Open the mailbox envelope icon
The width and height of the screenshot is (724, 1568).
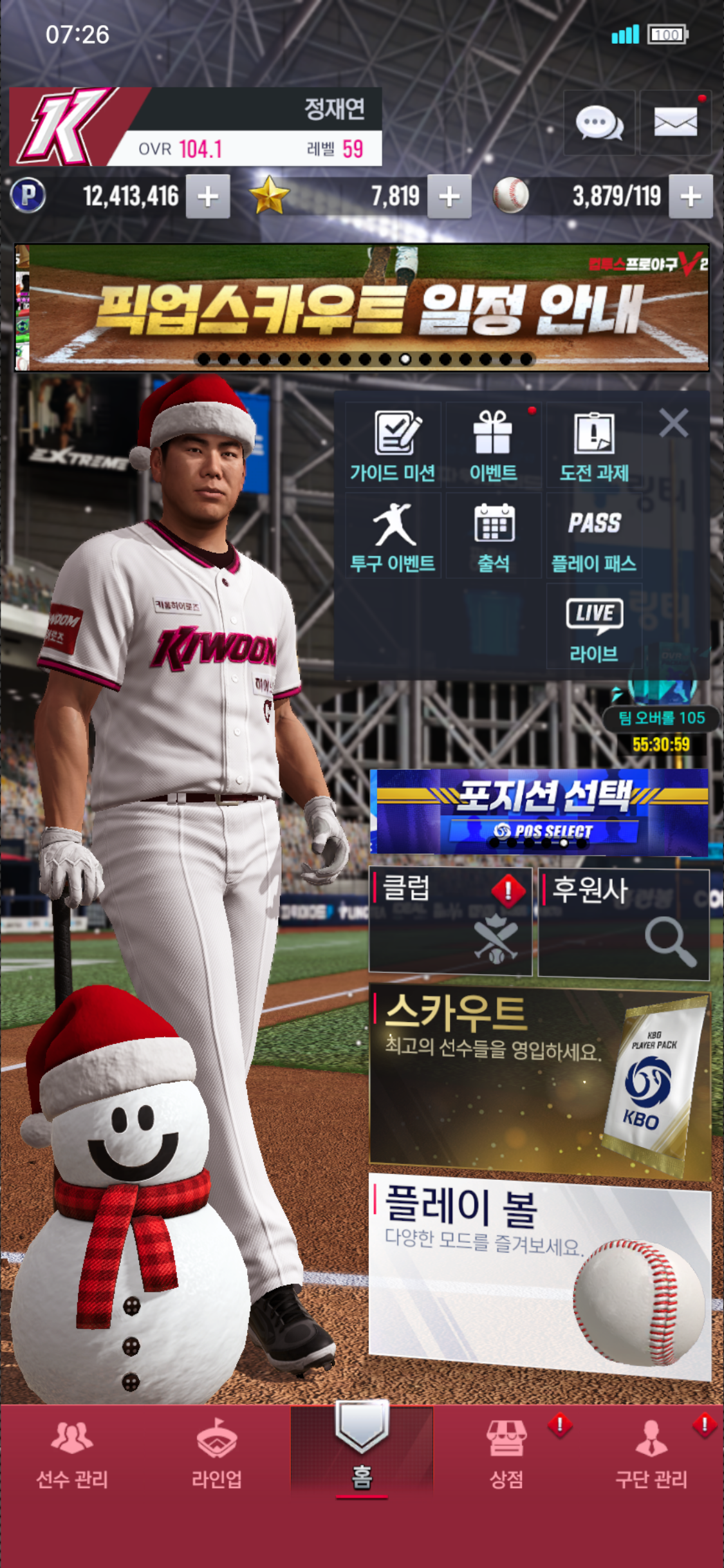point(675,122)
